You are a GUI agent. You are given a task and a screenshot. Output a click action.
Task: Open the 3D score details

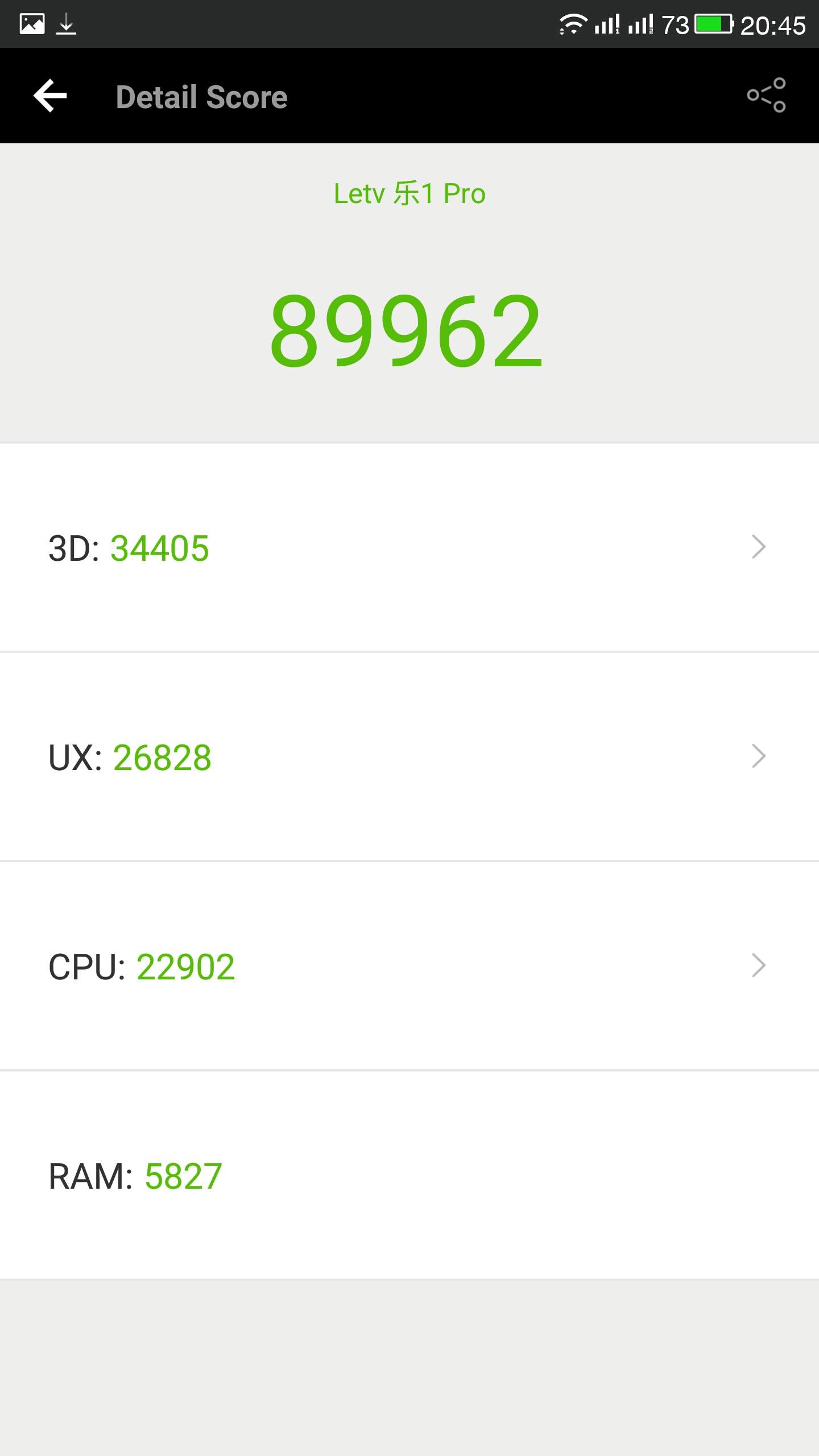[x=409, y=548]
